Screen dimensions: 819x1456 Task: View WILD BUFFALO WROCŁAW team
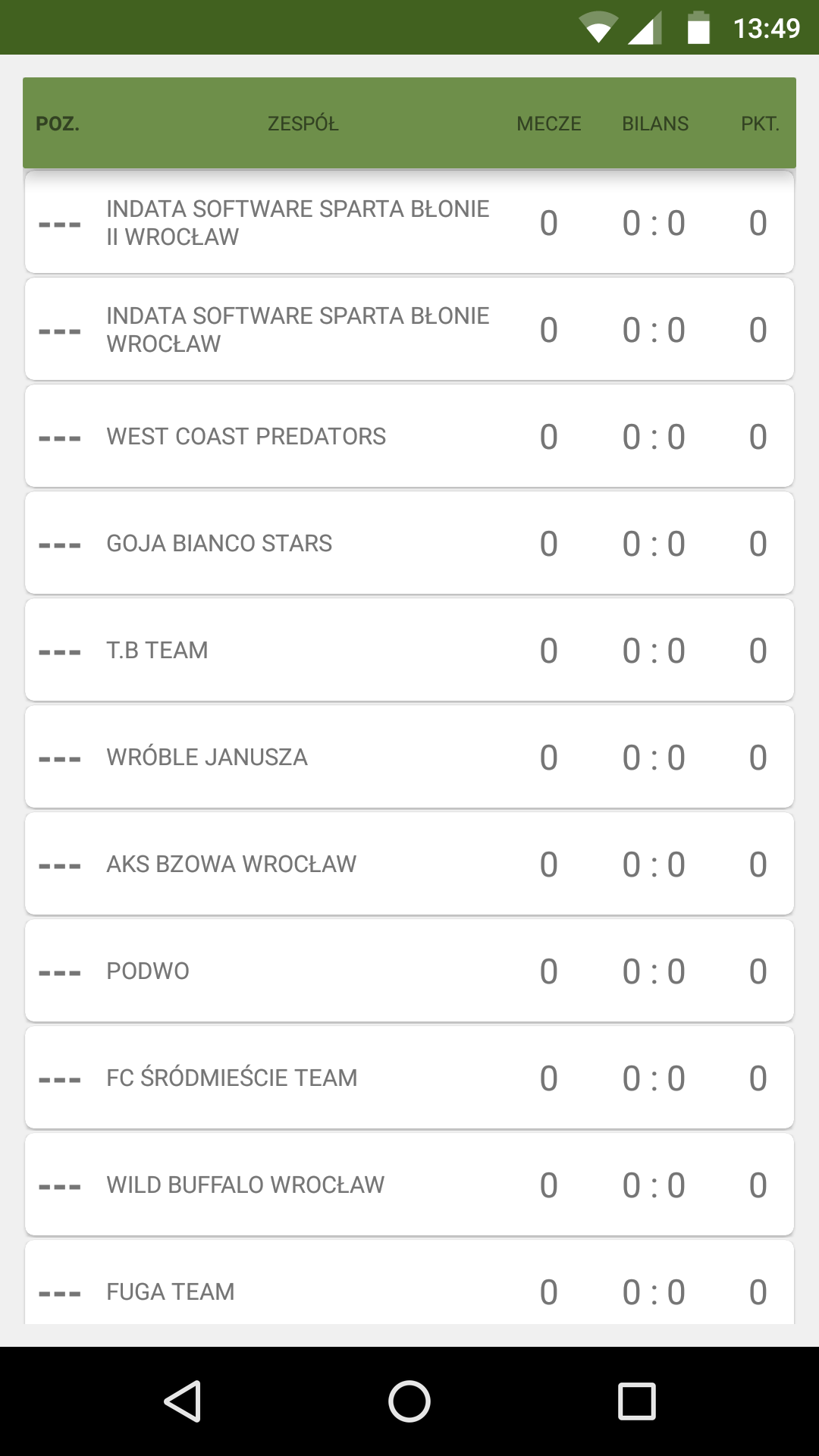tap(409, 1185)
